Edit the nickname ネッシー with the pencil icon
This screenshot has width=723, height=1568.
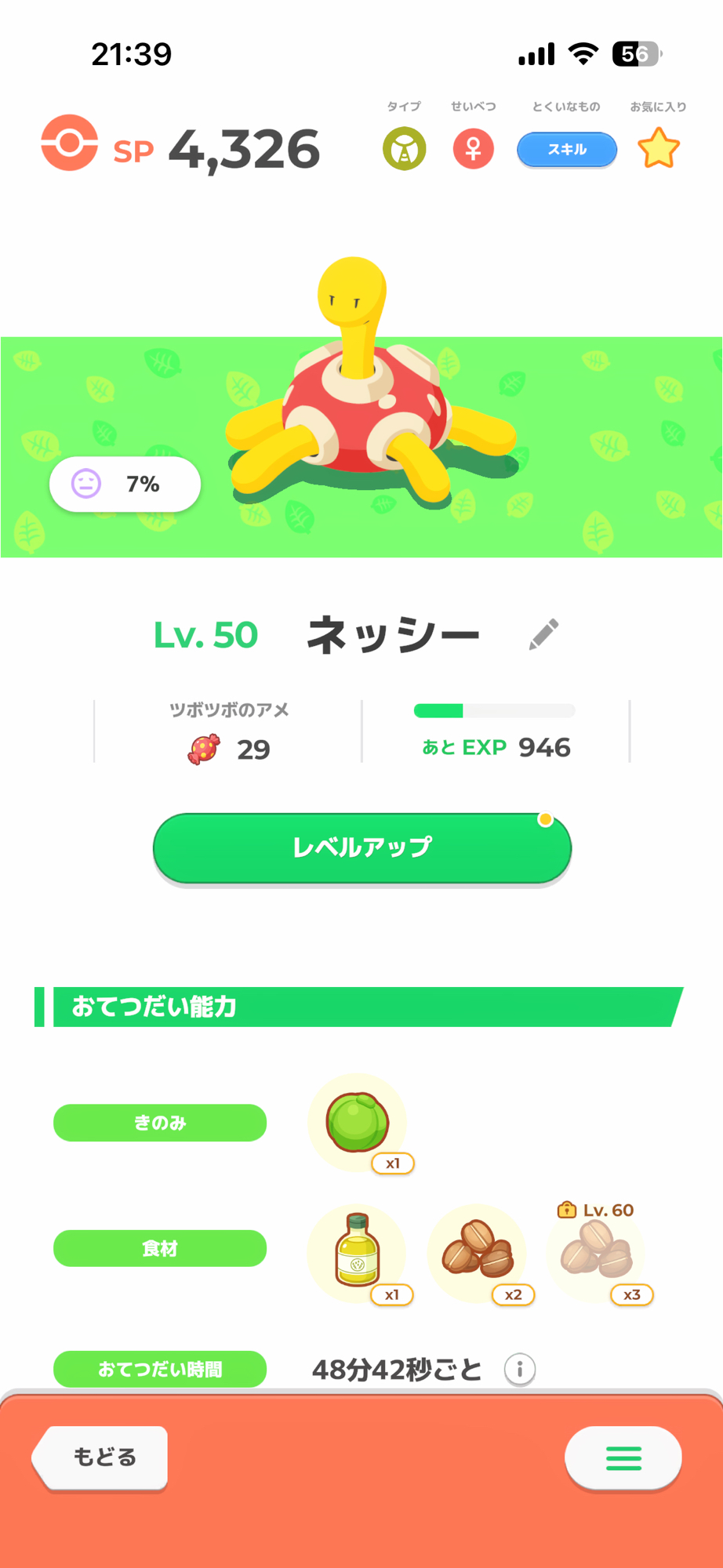pyautogui.click(x=543, y=634)
